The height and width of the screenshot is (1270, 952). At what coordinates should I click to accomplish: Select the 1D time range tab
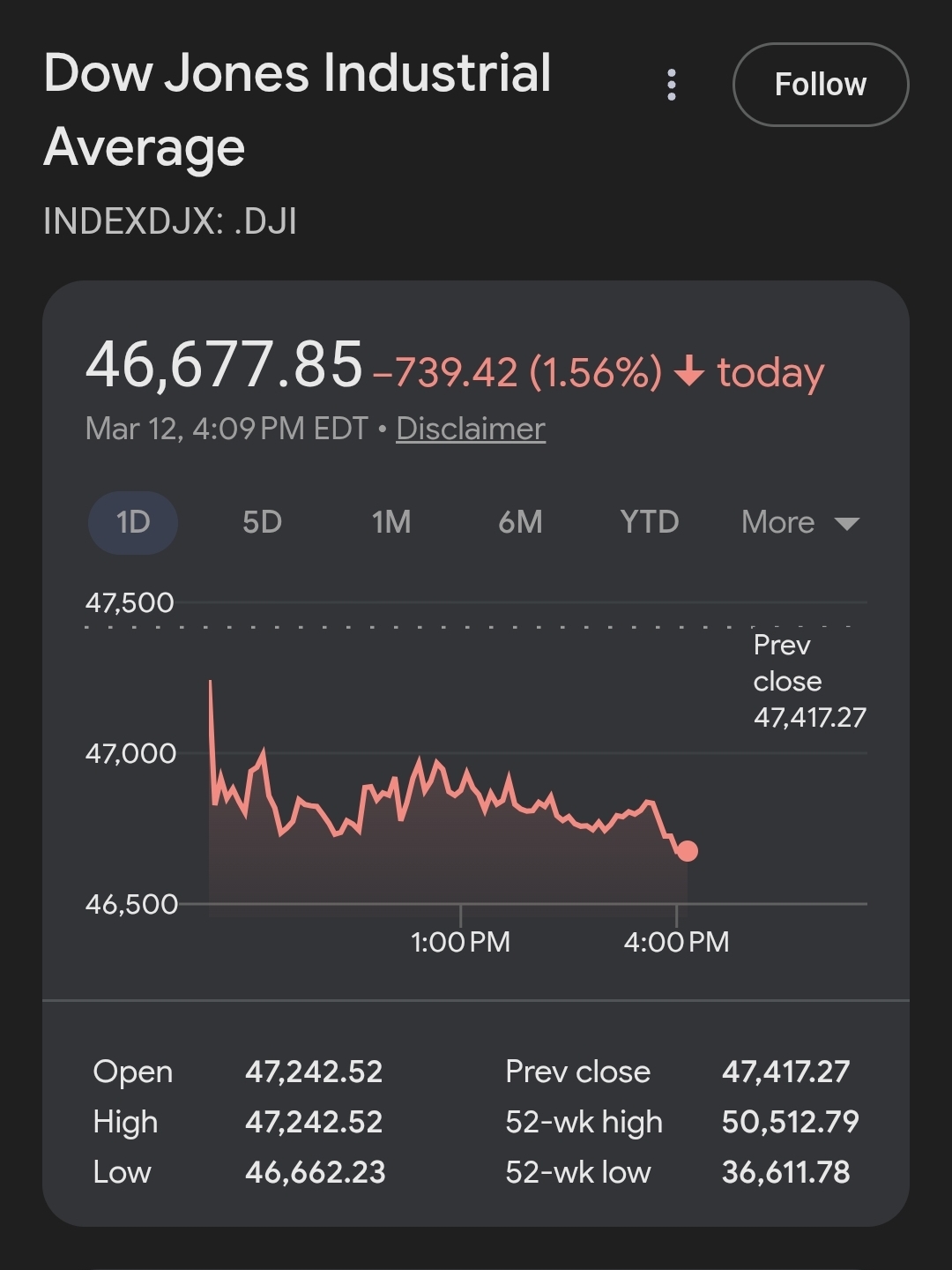132,522
